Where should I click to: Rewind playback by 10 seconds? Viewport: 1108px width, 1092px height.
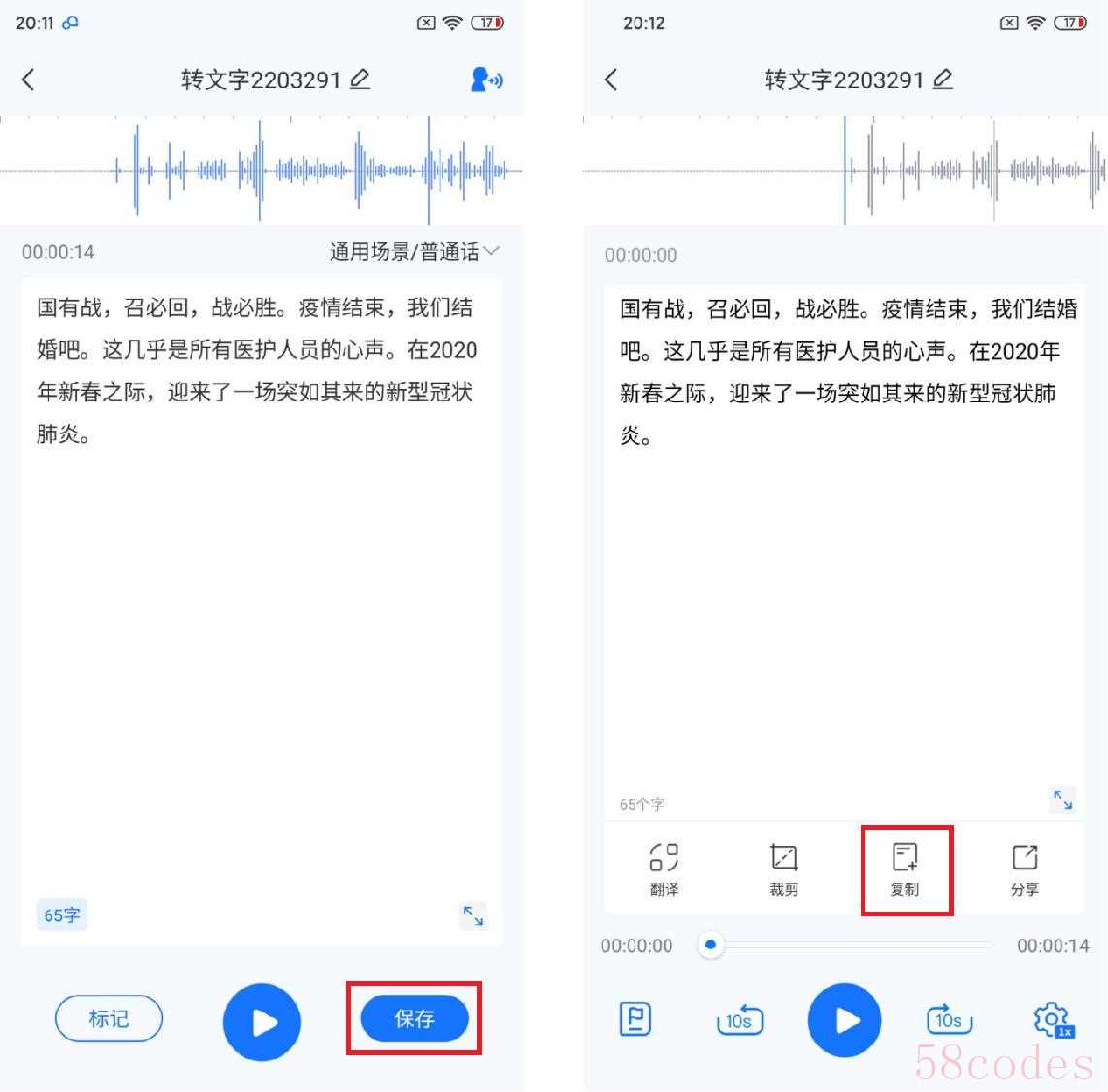point(739,1020)
